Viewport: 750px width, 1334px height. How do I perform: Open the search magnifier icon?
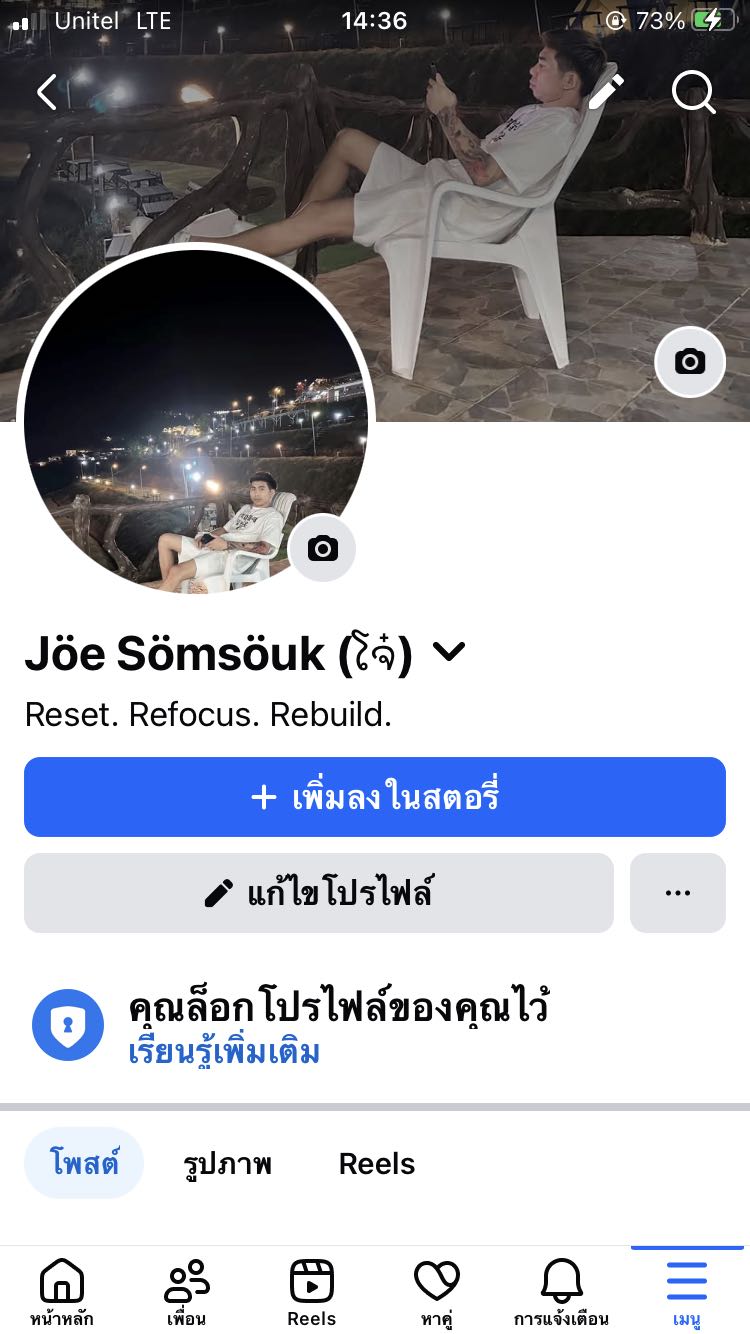click(x=692, y=92)
